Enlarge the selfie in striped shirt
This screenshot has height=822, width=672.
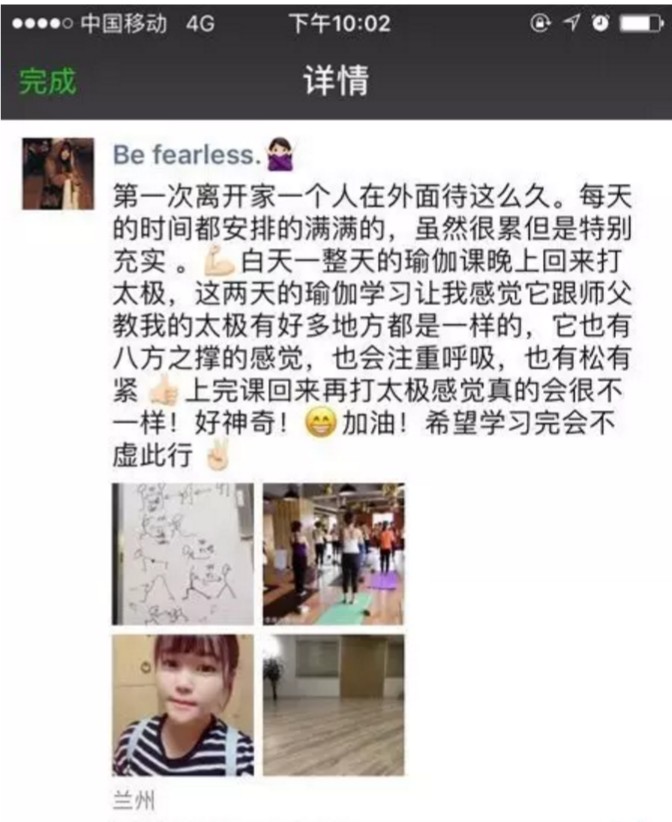pos(182,705)
